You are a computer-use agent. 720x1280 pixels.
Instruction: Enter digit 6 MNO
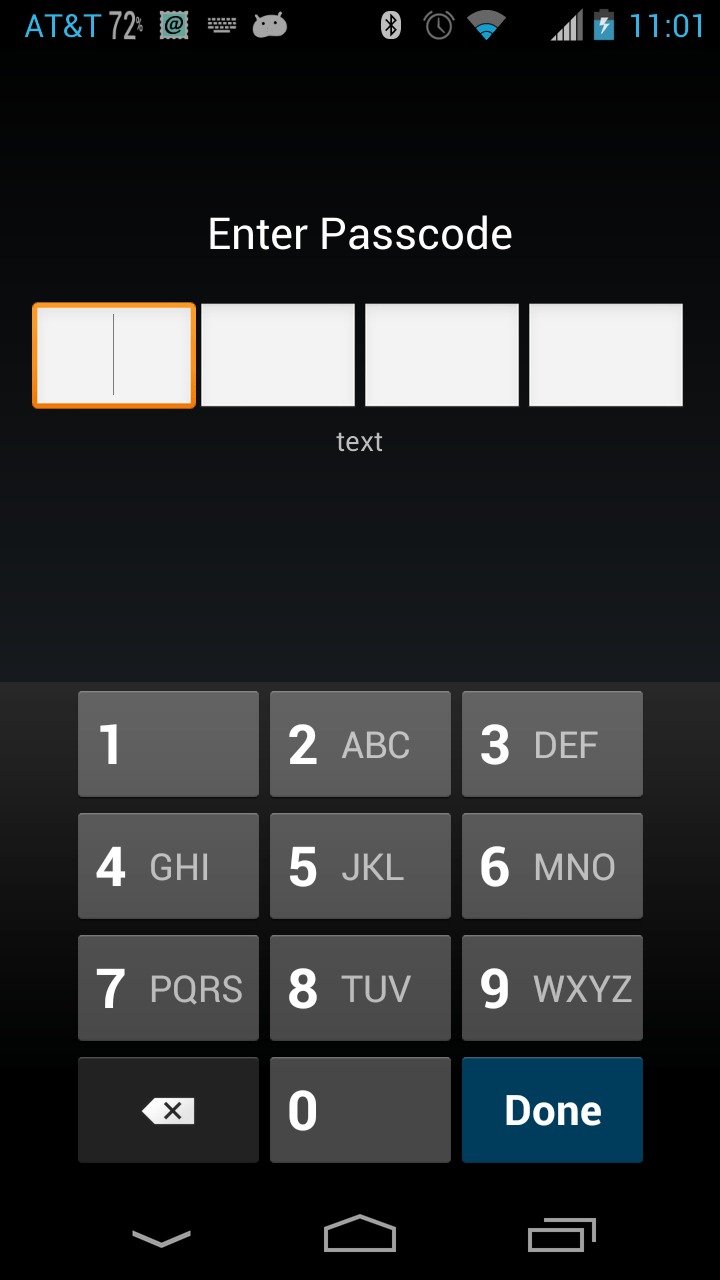552,866
